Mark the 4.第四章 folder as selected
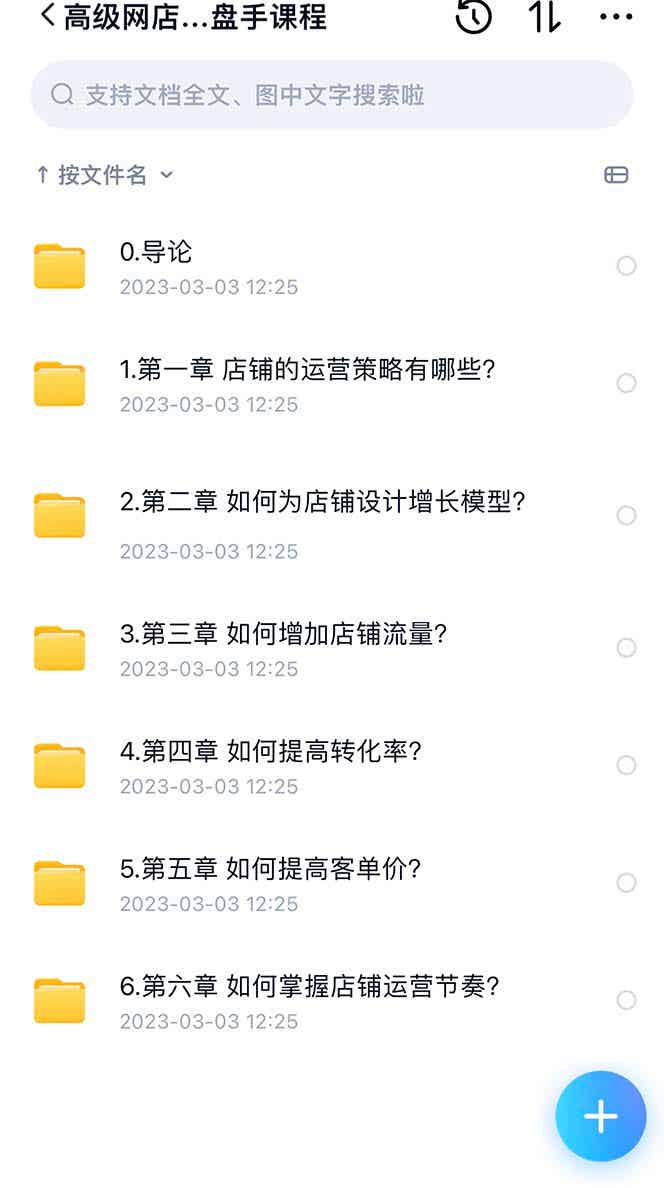This screenshot has width=664, height=1188. point(626,765)
